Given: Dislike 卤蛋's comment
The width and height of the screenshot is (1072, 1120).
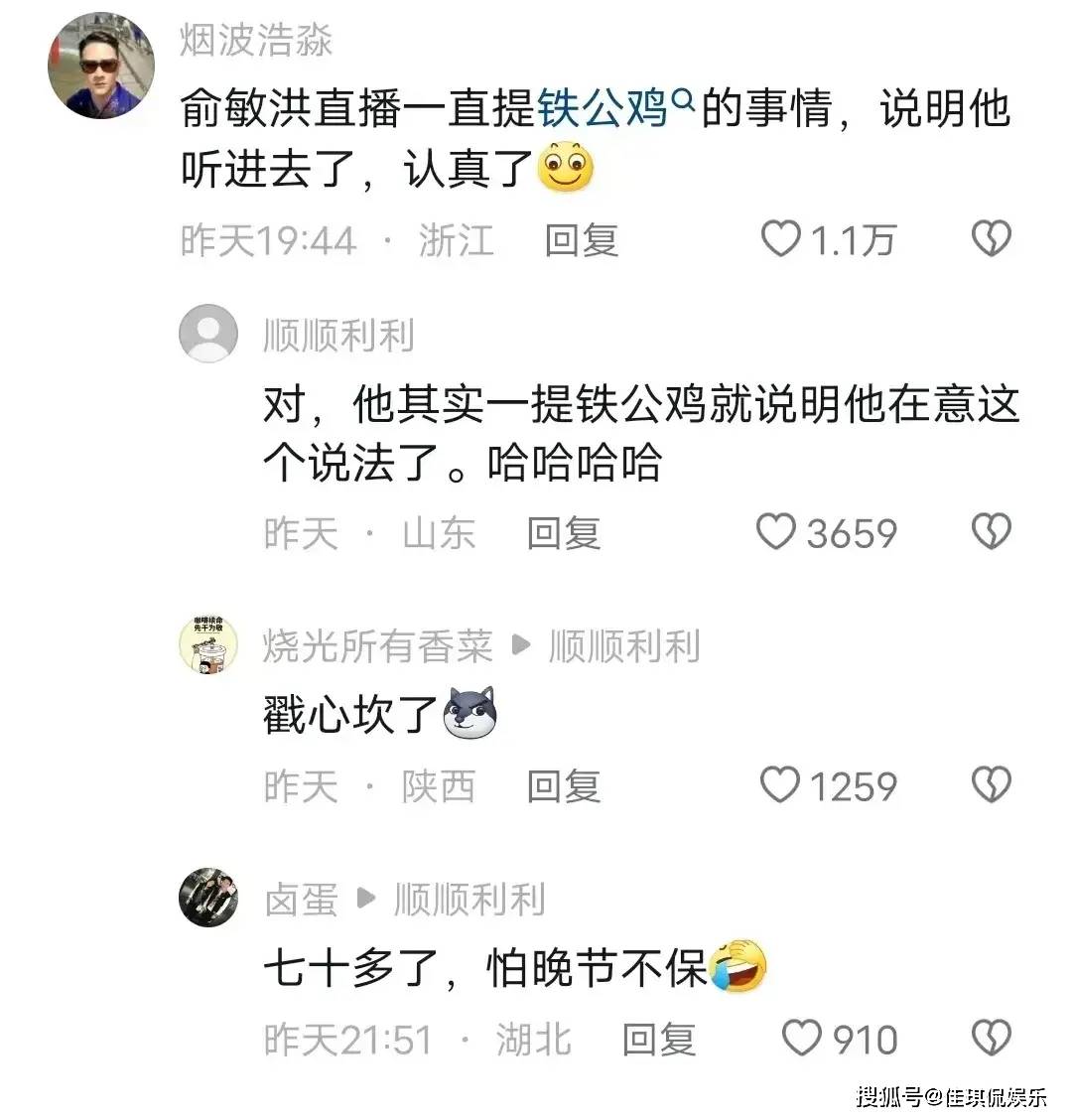Looking at the screenshot, I should pos(991,1039).
